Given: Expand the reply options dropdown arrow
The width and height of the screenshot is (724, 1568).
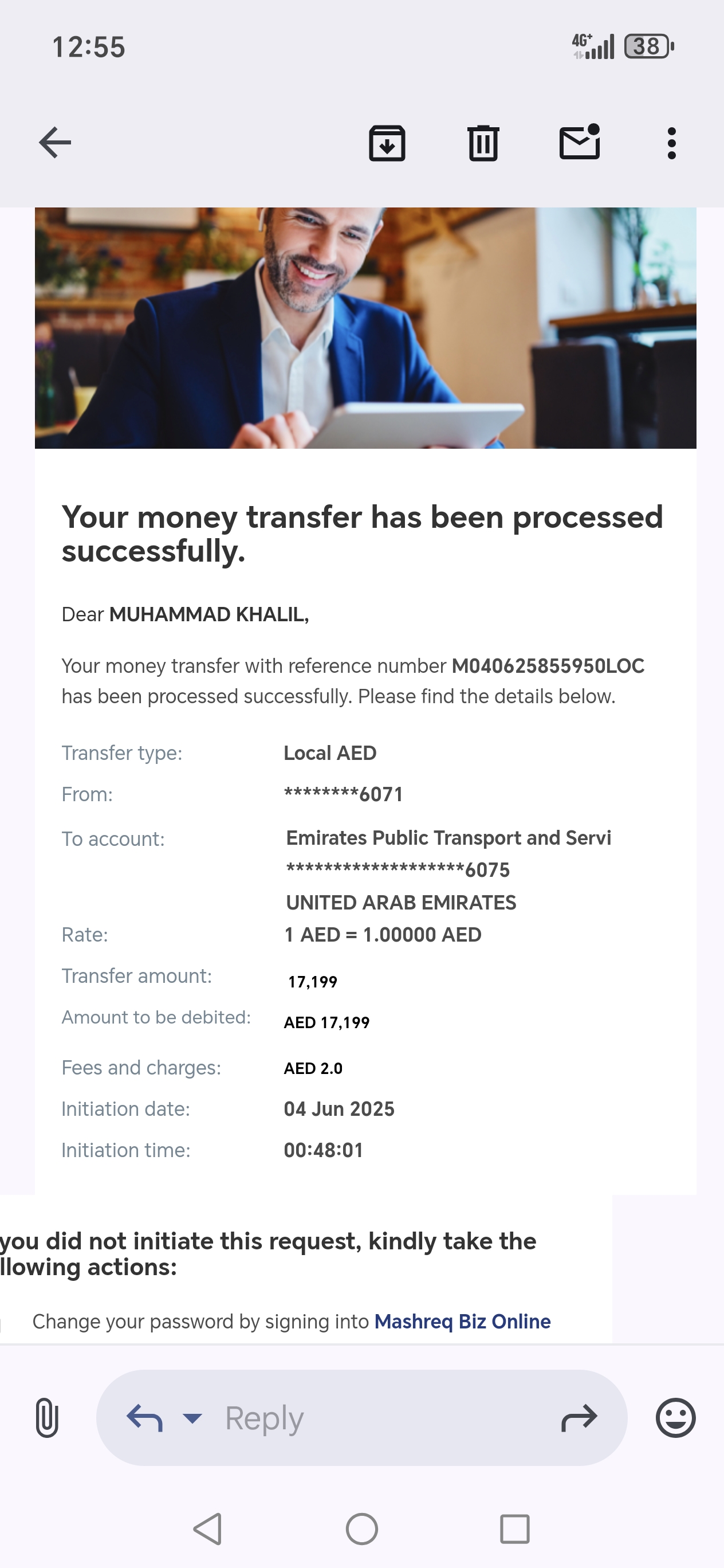Looking at the screenshot, I should point(192,1418).
